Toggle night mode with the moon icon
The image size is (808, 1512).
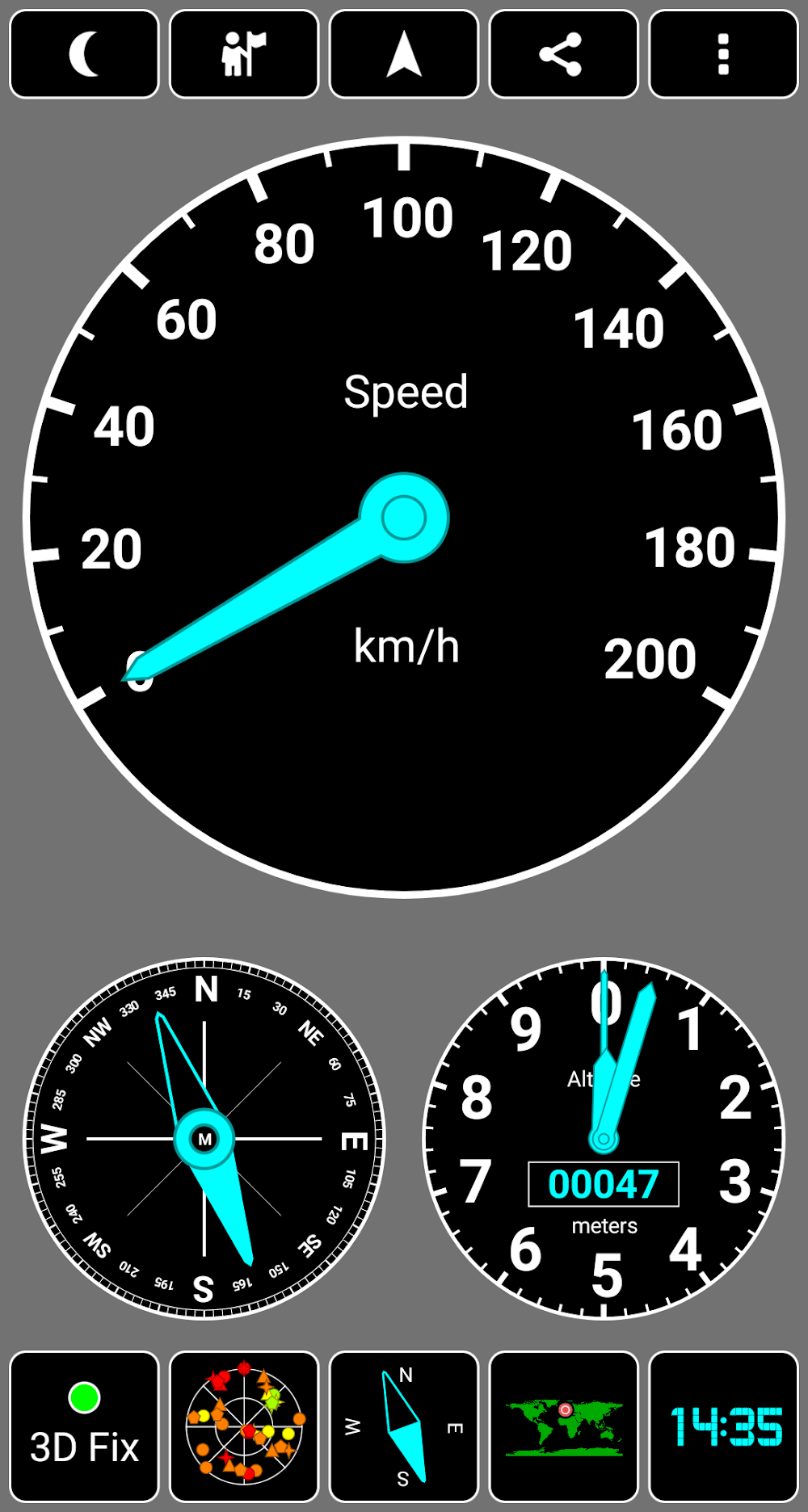(84, 54)
